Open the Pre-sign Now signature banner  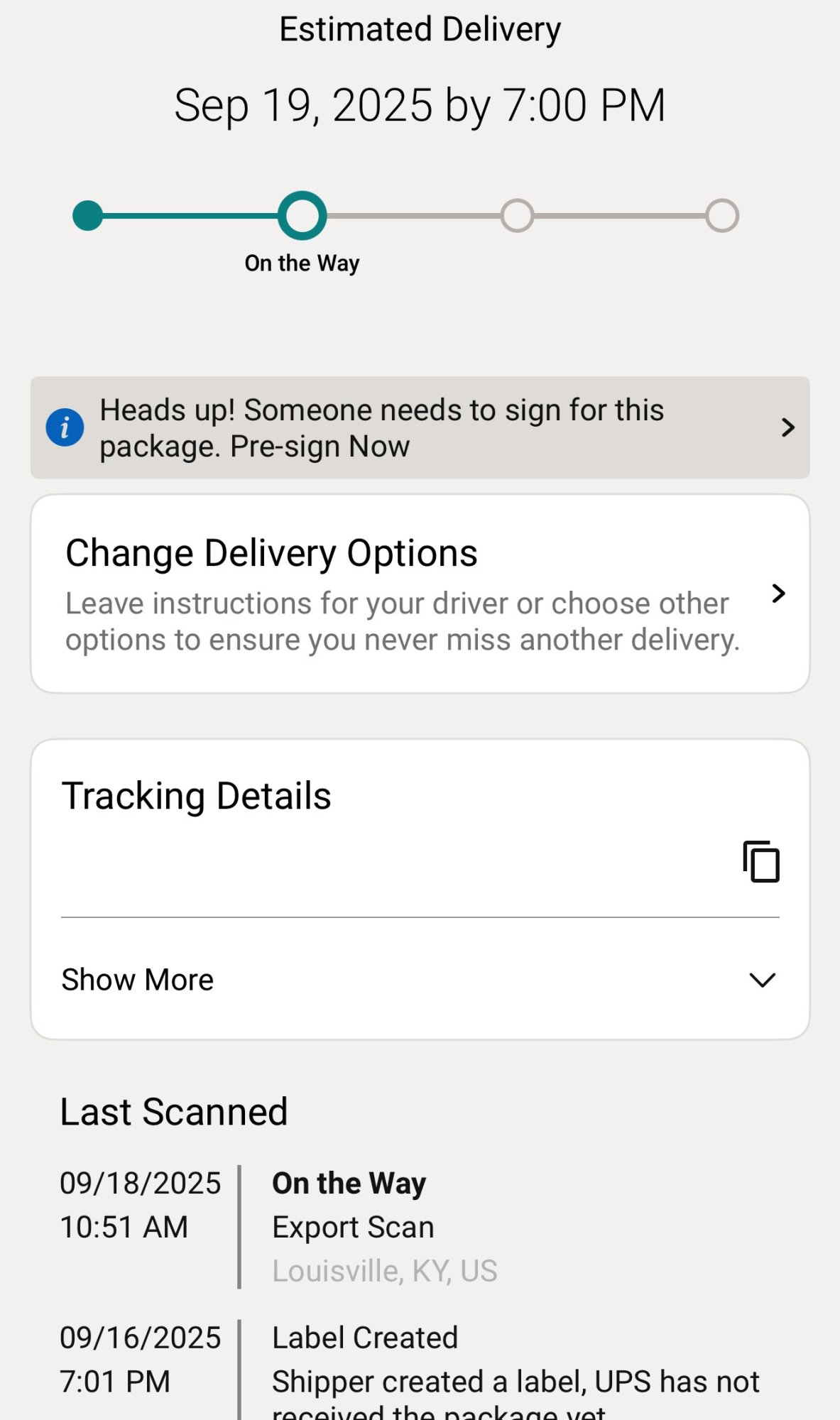pos(419,427)
